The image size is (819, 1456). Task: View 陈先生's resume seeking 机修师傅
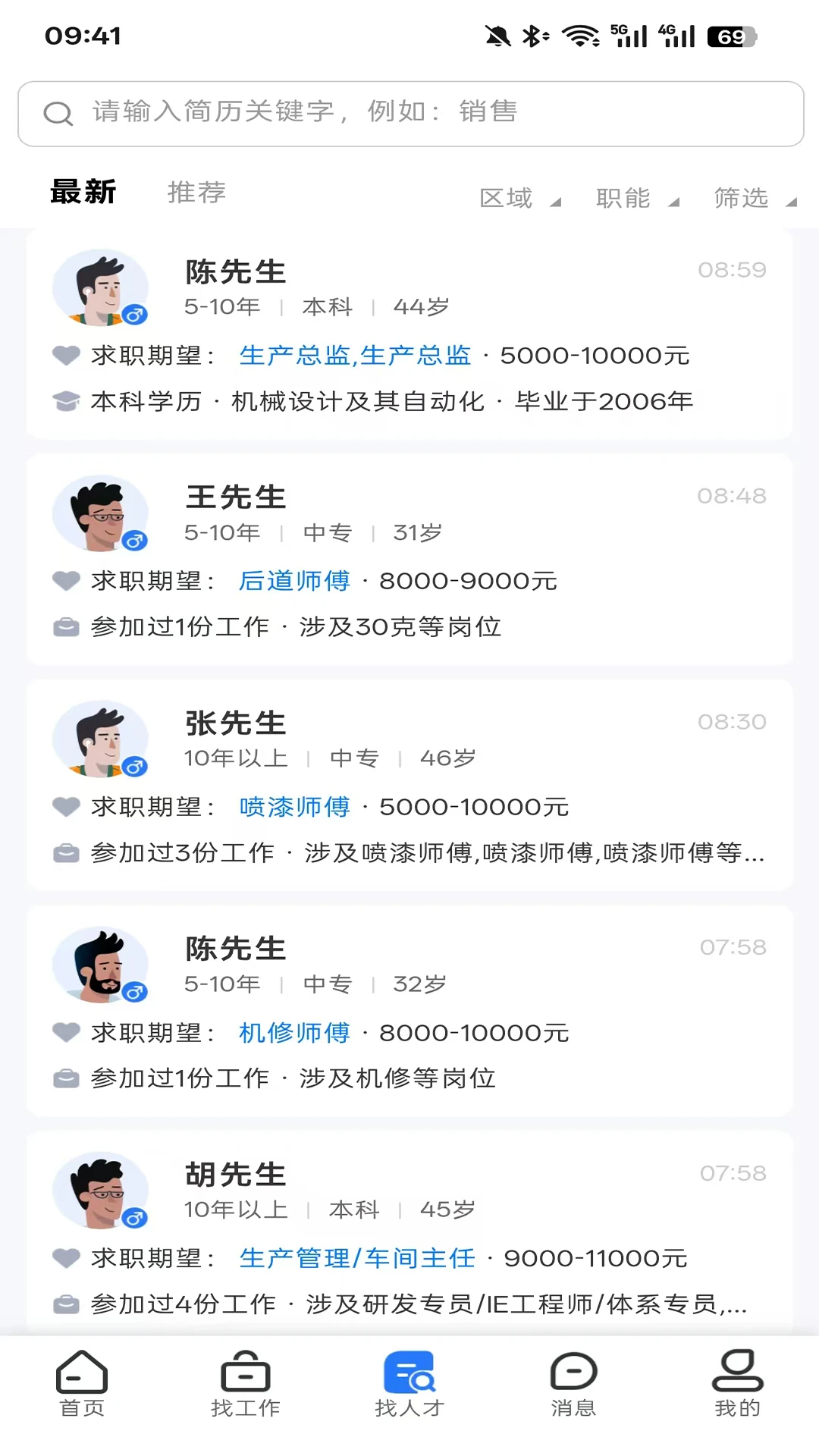click(409, 1011)
